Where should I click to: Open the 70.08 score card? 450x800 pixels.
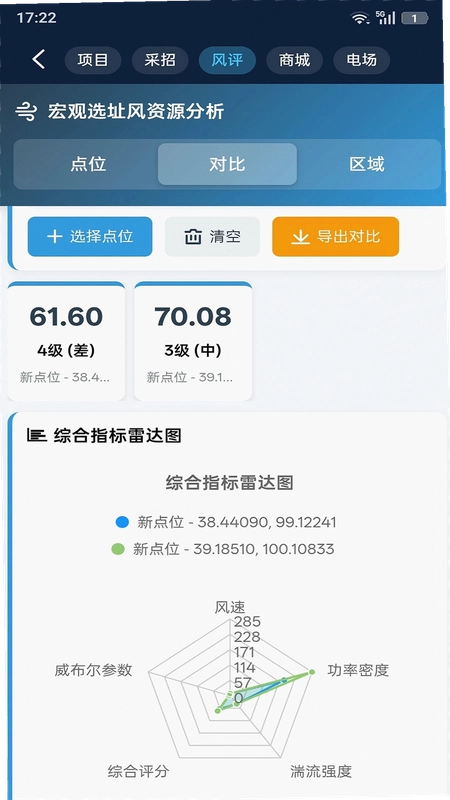coord(193,341)
